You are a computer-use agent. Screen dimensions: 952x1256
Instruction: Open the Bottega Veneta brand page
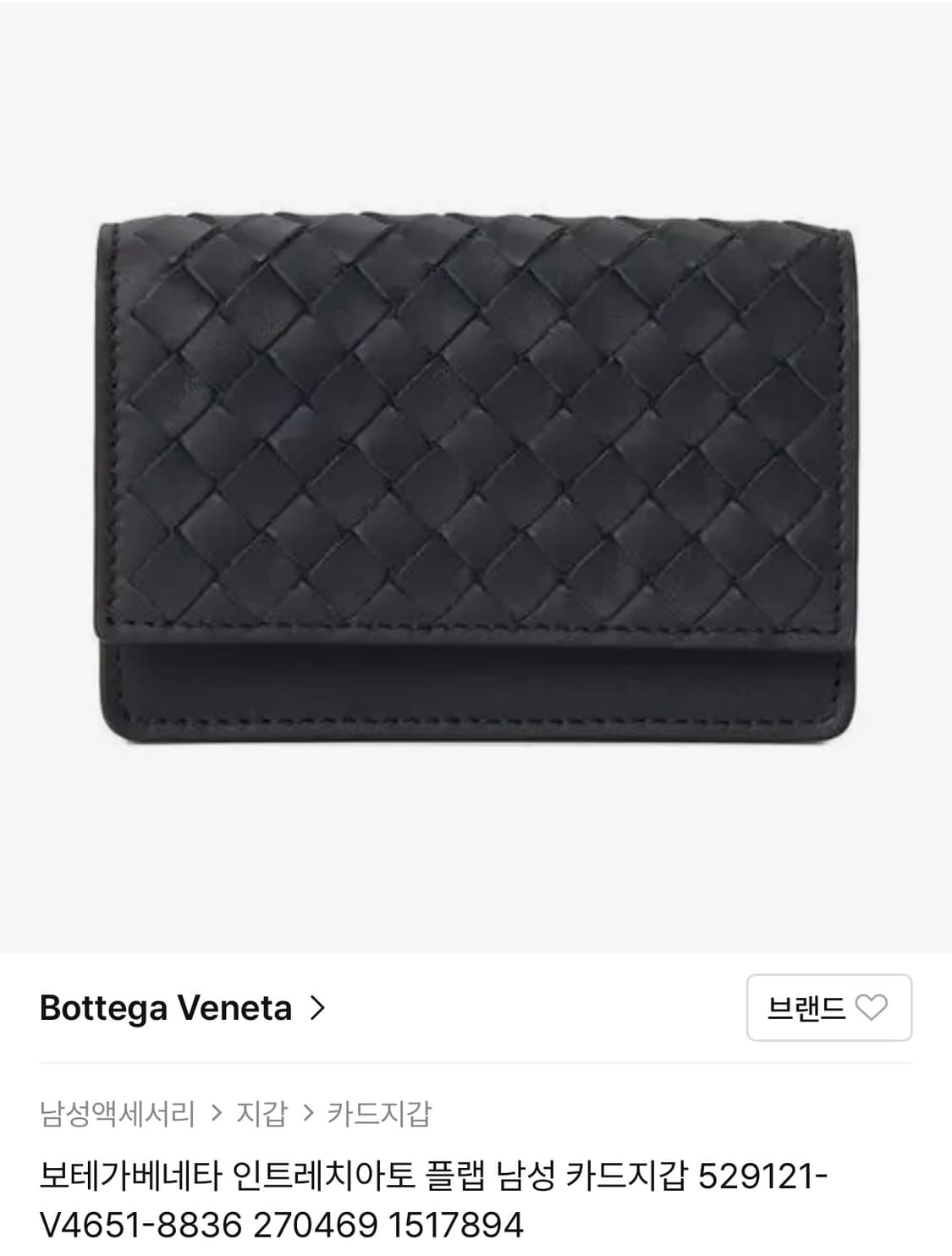point(165,1009)
